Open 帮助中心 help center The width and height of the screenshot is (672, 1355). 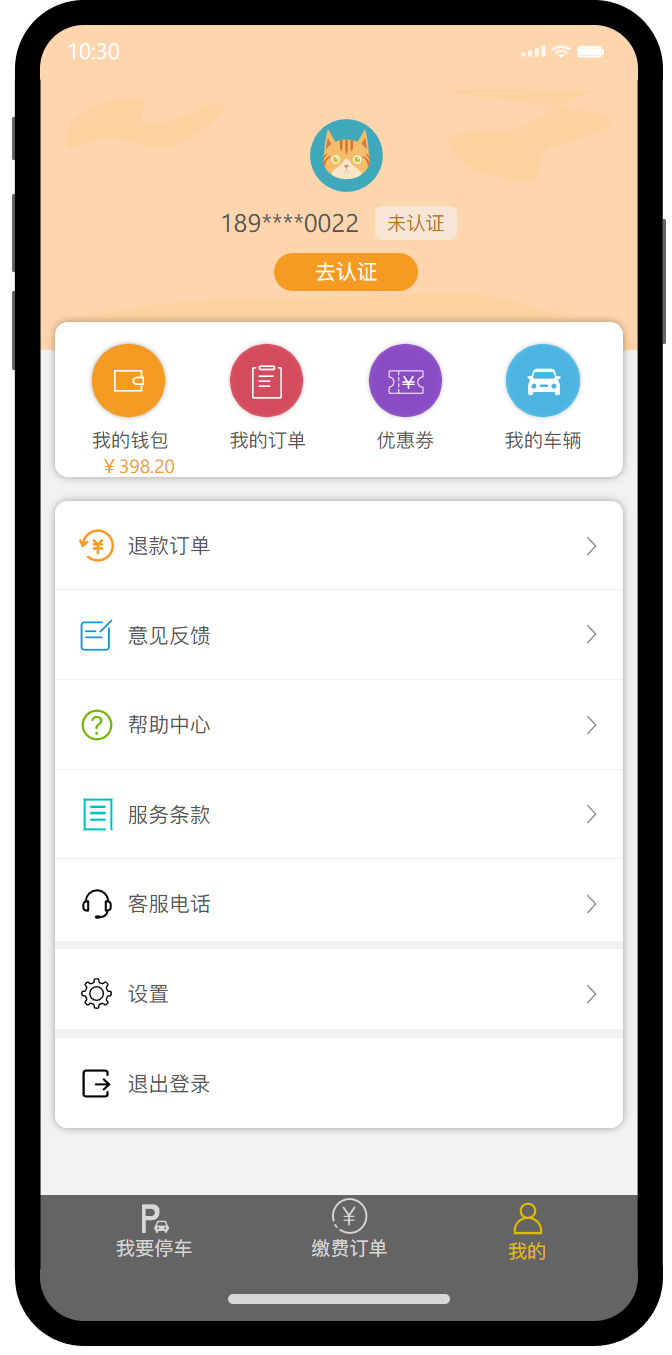point(339,725)
